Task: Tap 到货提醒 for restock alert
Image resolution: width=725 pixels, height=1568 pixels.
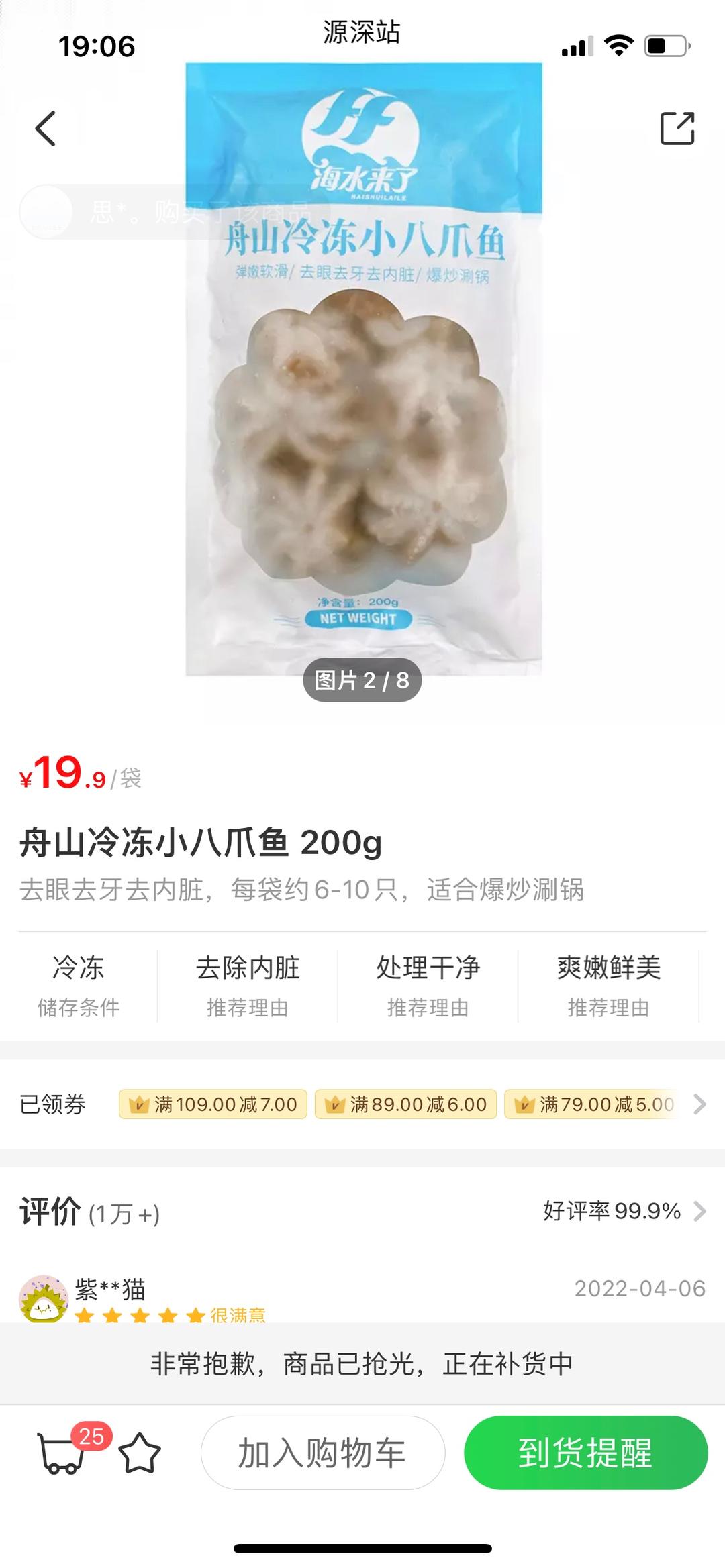Action: [x=585, y=1453]
